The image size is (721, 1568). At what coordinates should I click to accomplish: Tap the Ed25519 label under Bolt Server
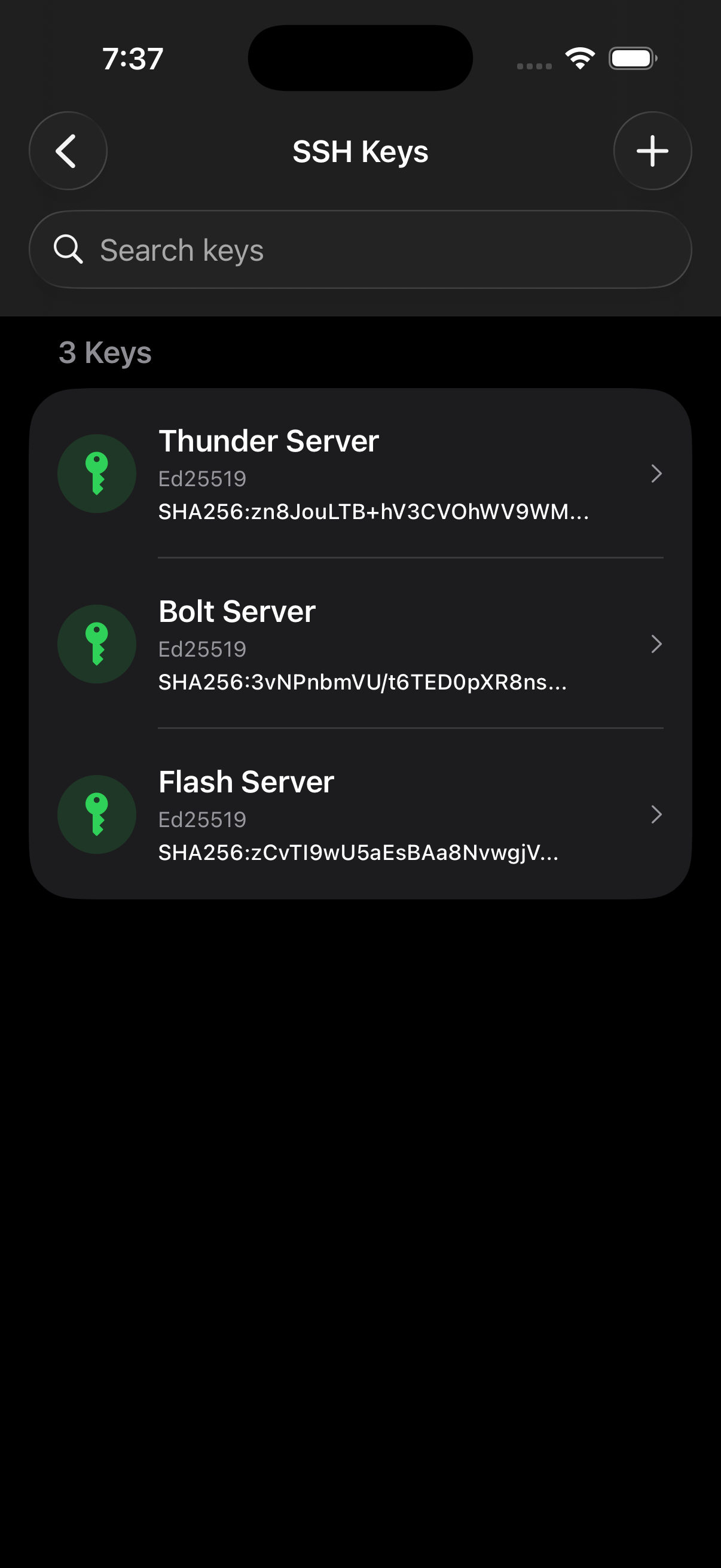[x=202, y=648]
